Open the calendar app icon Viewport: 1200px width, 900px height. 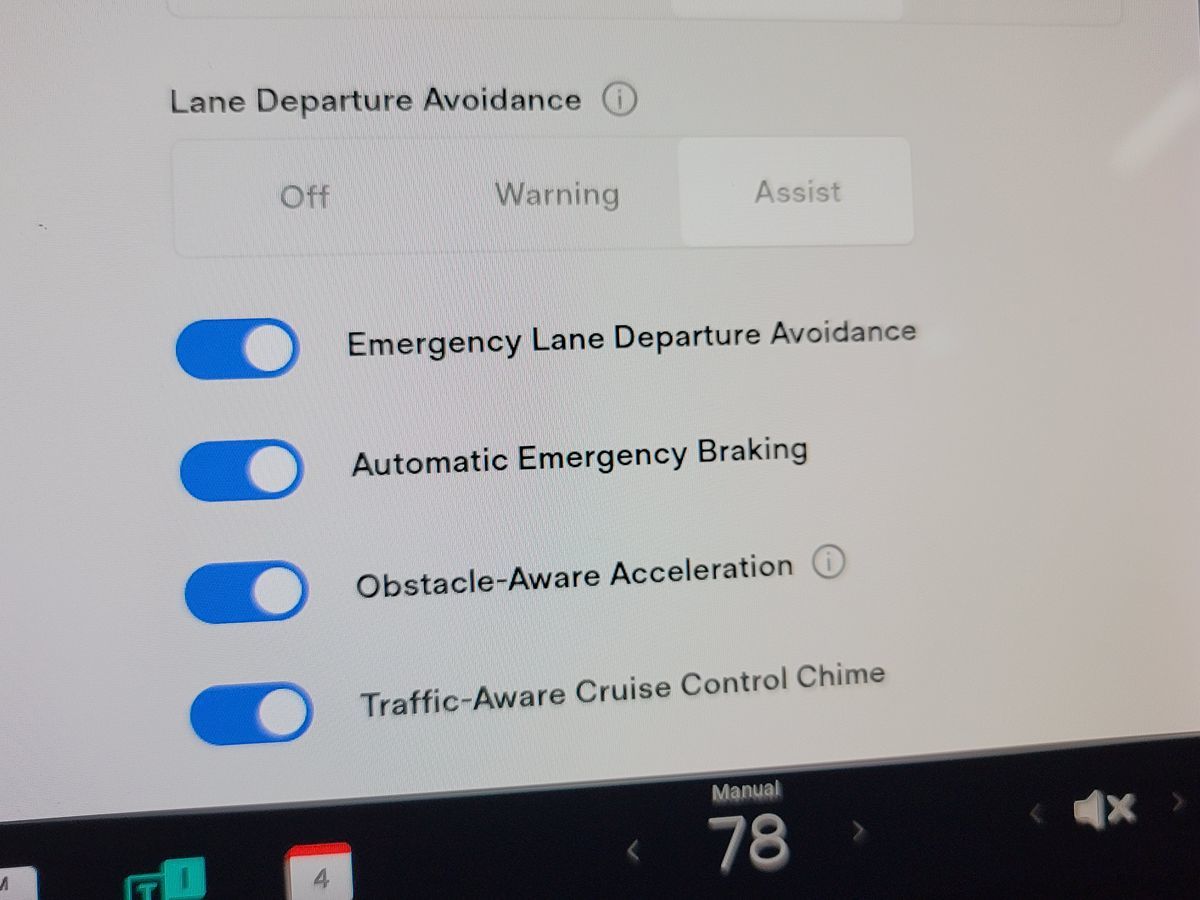[319, 874]
